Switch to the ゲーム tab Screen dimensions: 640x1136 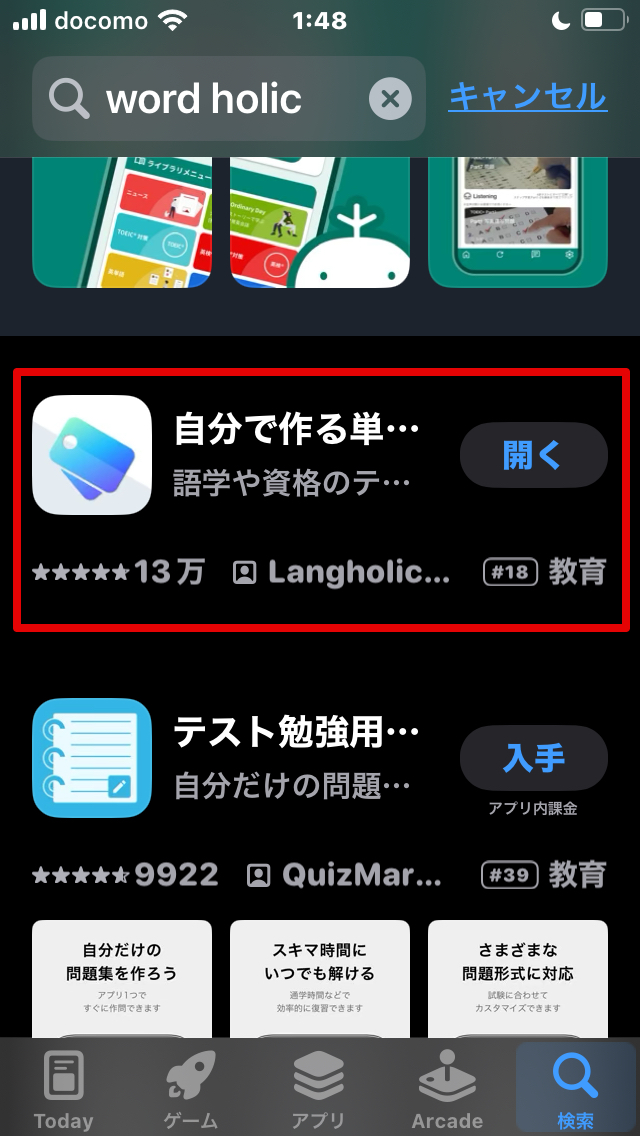coord(191,1092)
